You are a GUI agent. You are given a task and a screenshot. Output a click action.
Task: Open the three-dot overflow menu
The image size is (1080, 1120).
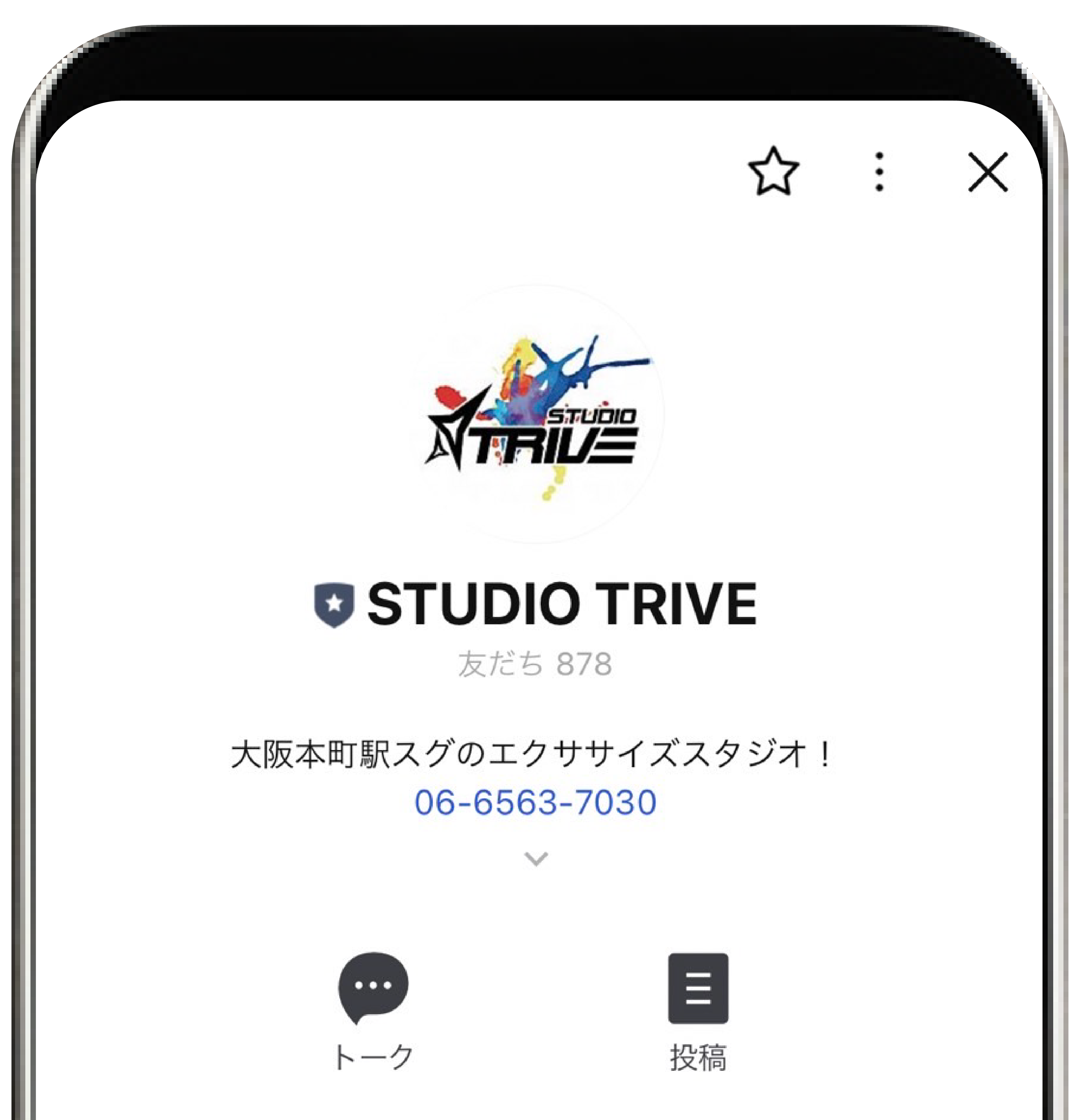click(x=880, y=171)
